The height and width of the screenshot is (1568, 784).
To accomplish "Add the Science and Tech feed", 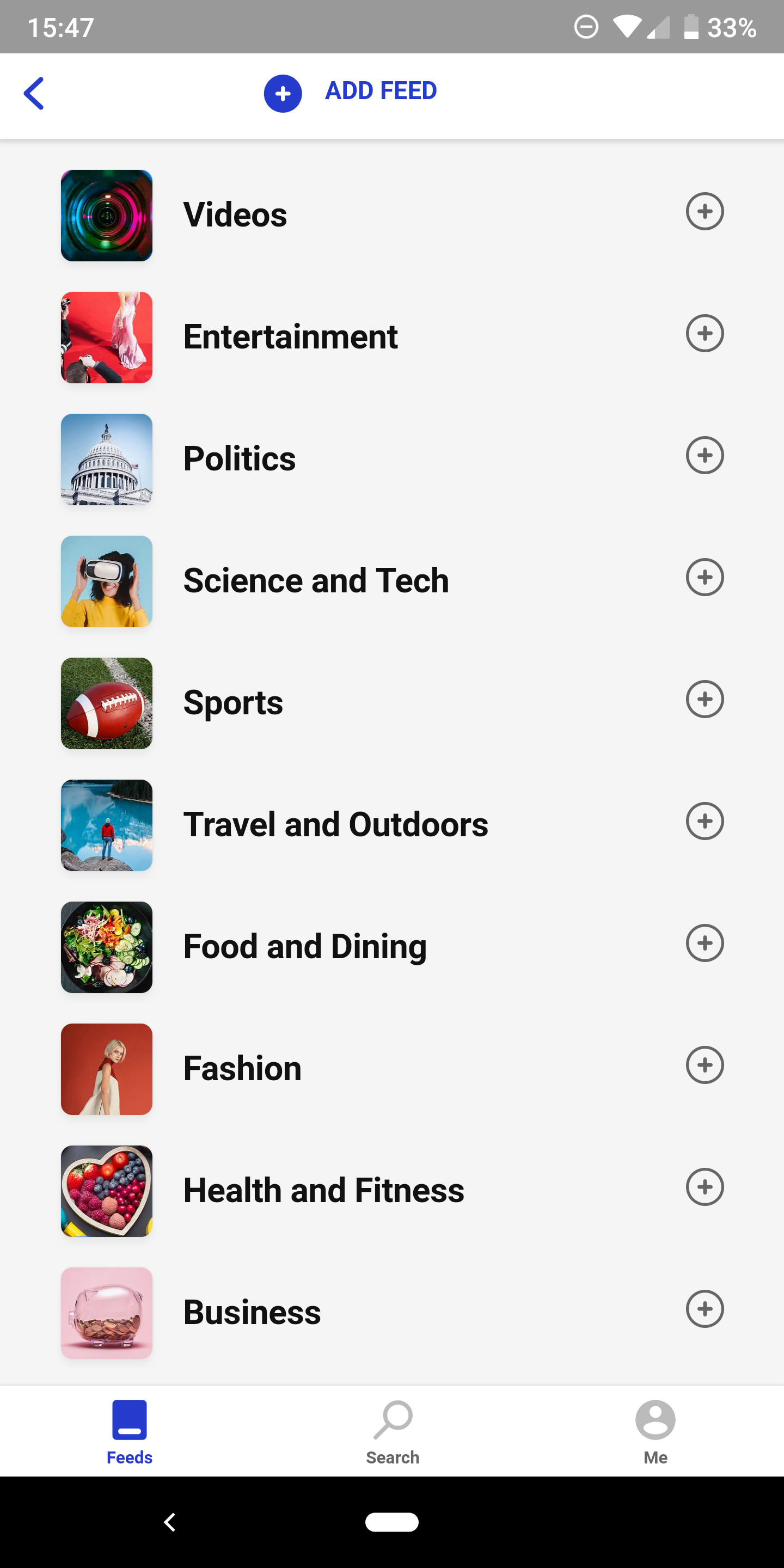I will point(705,577).
